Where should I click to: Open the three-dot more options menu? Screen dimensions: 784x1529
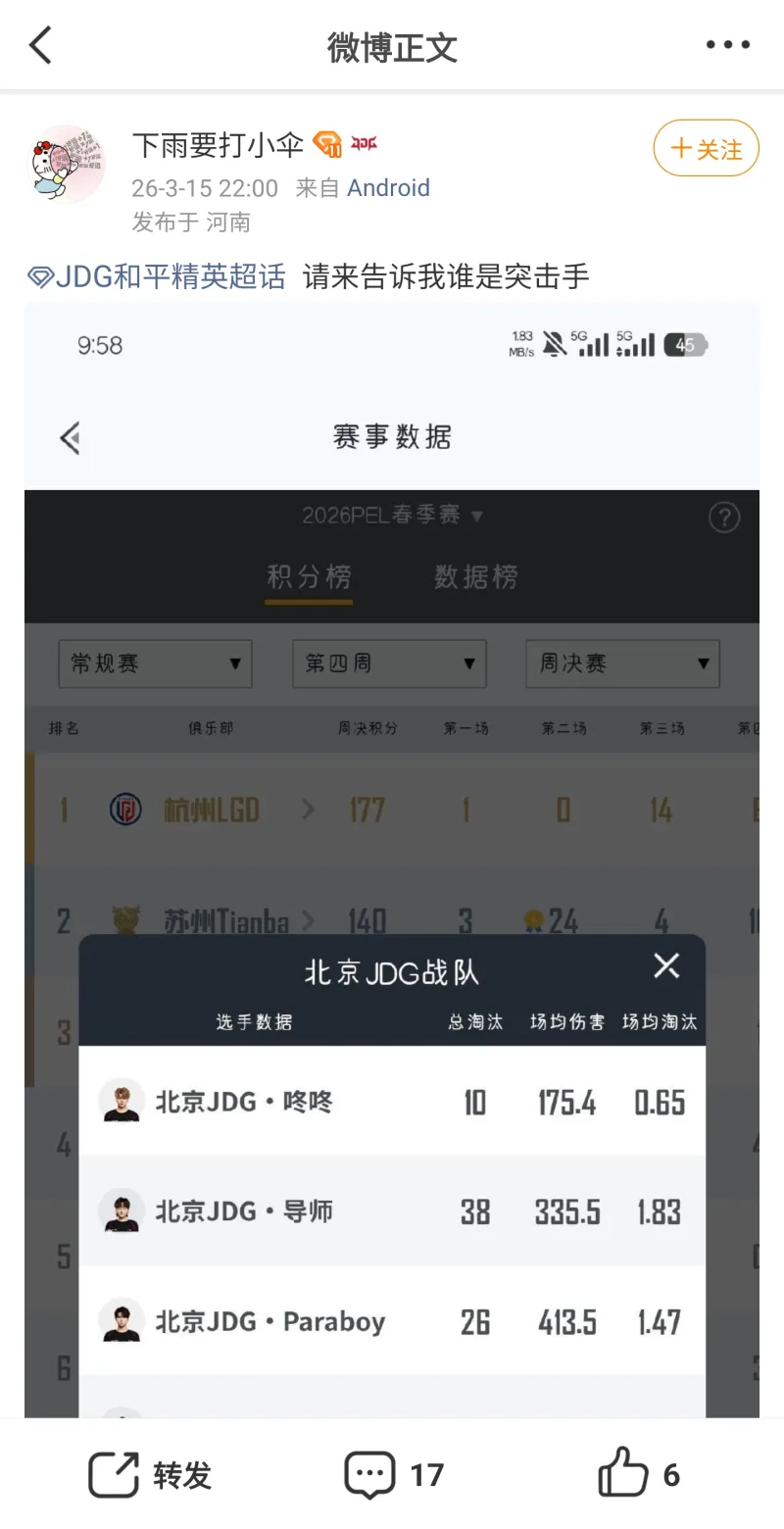(727, 45)
